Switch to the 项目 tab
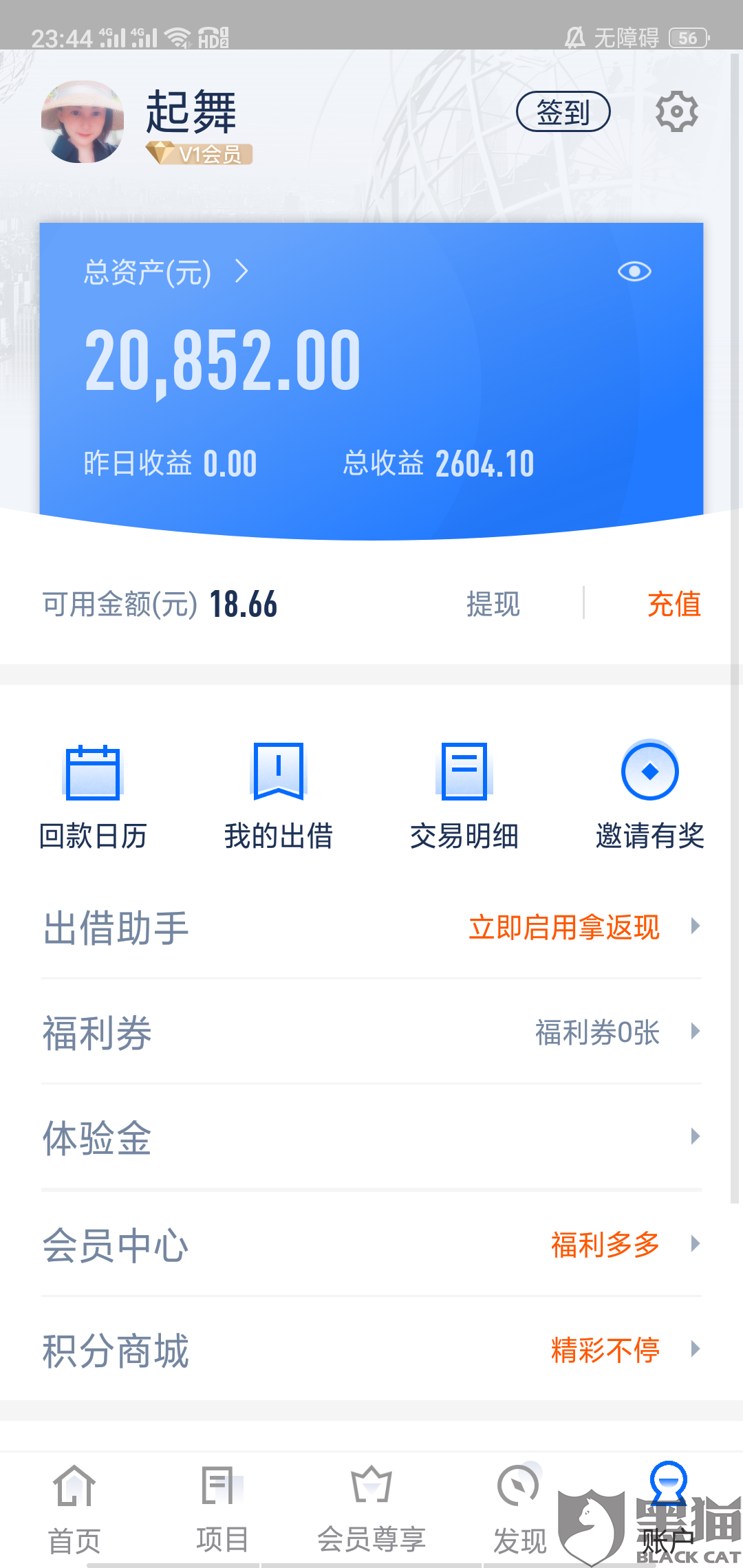 pyautogui.click(x=222, y=1510)
